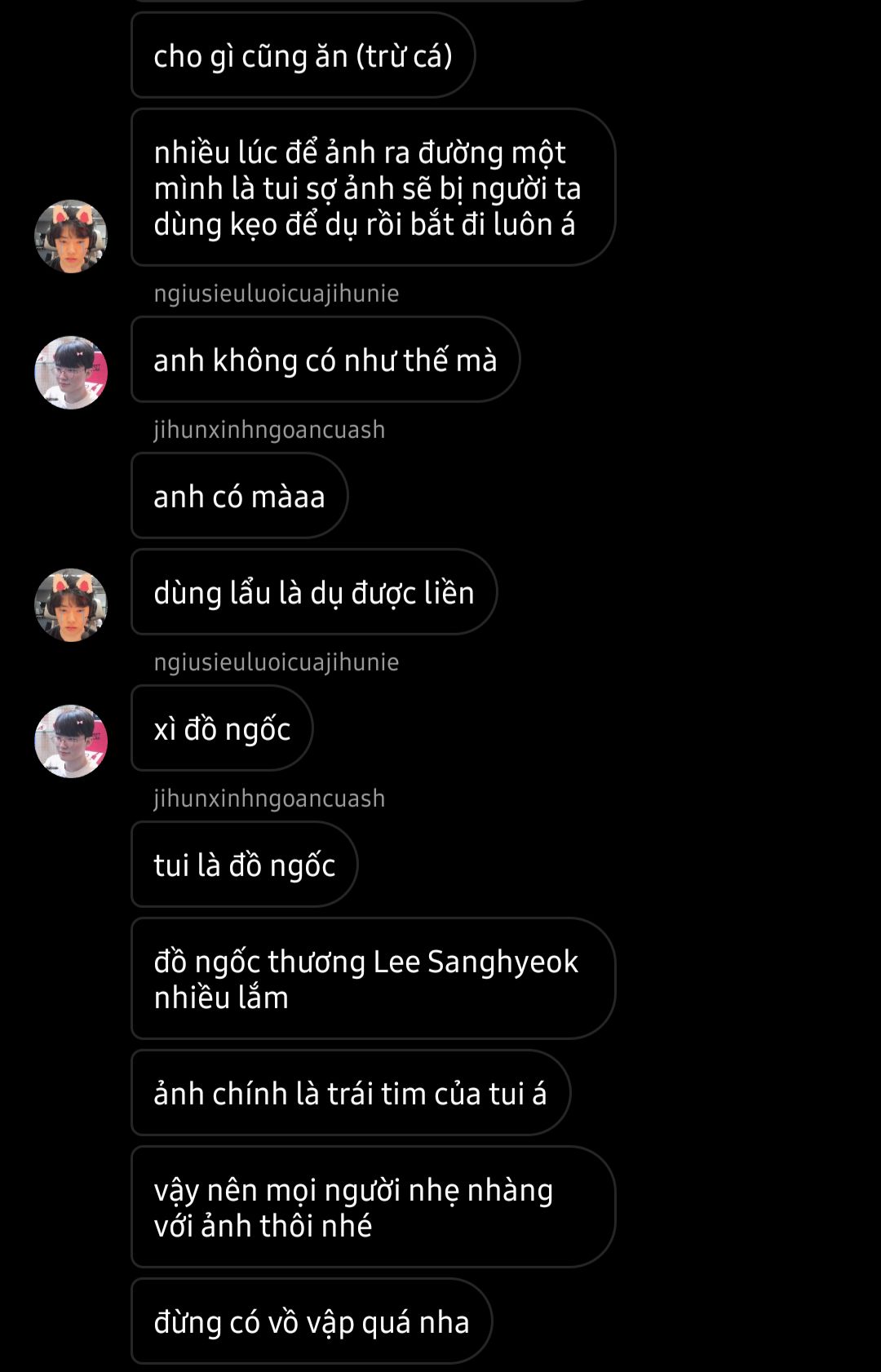The image size is (881, 1372).
Task: View profile photo next to "xì đồ ngốc"
Action: (x=71, y=741)
